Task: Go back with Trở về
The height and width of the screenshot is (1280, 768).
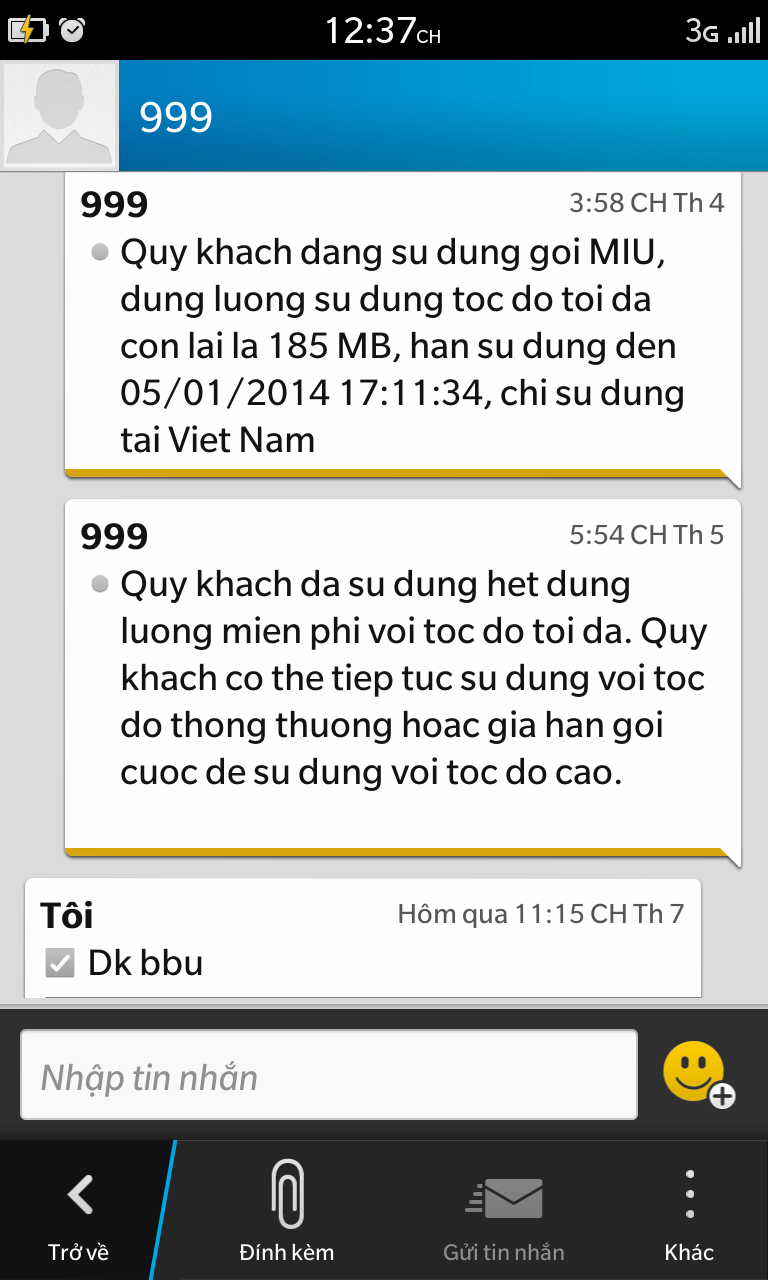Action: 79,1211
